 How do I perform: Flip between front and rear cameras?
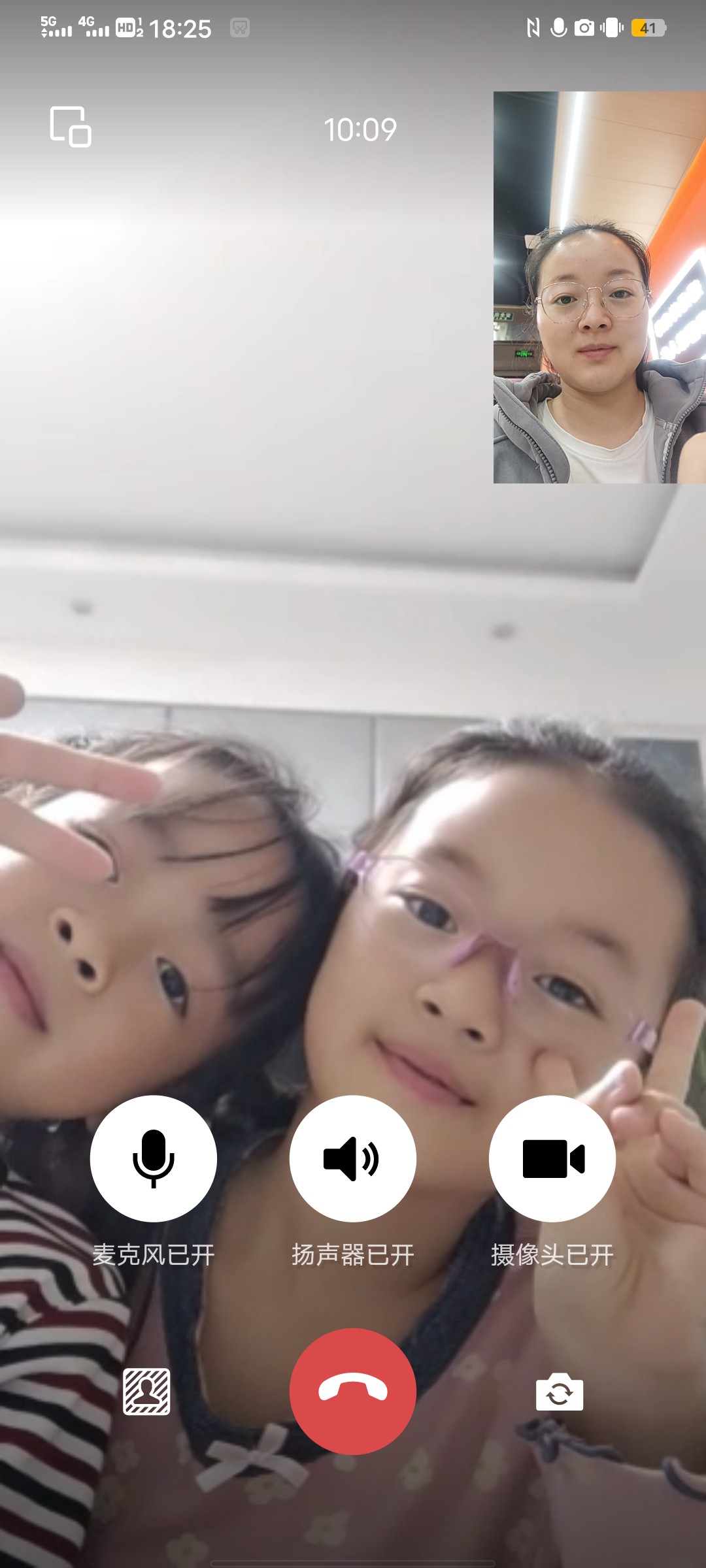click(560, 1392)
